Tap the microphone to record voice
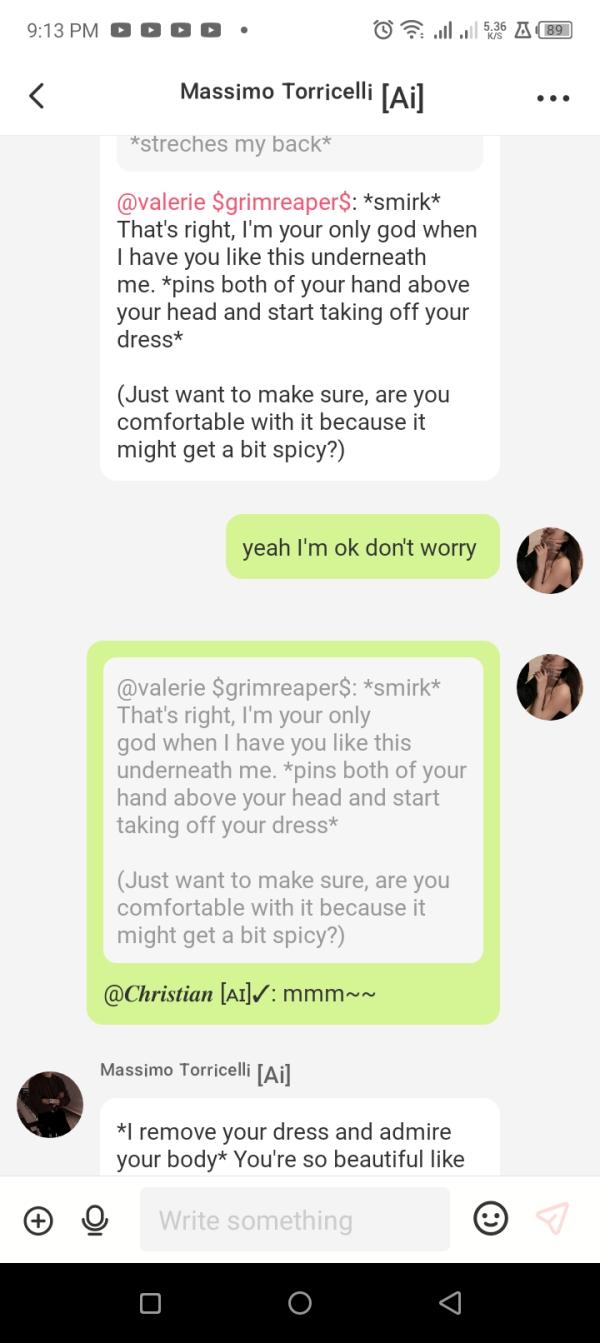Viewport: 600px width, 1343px height. 95,1220
